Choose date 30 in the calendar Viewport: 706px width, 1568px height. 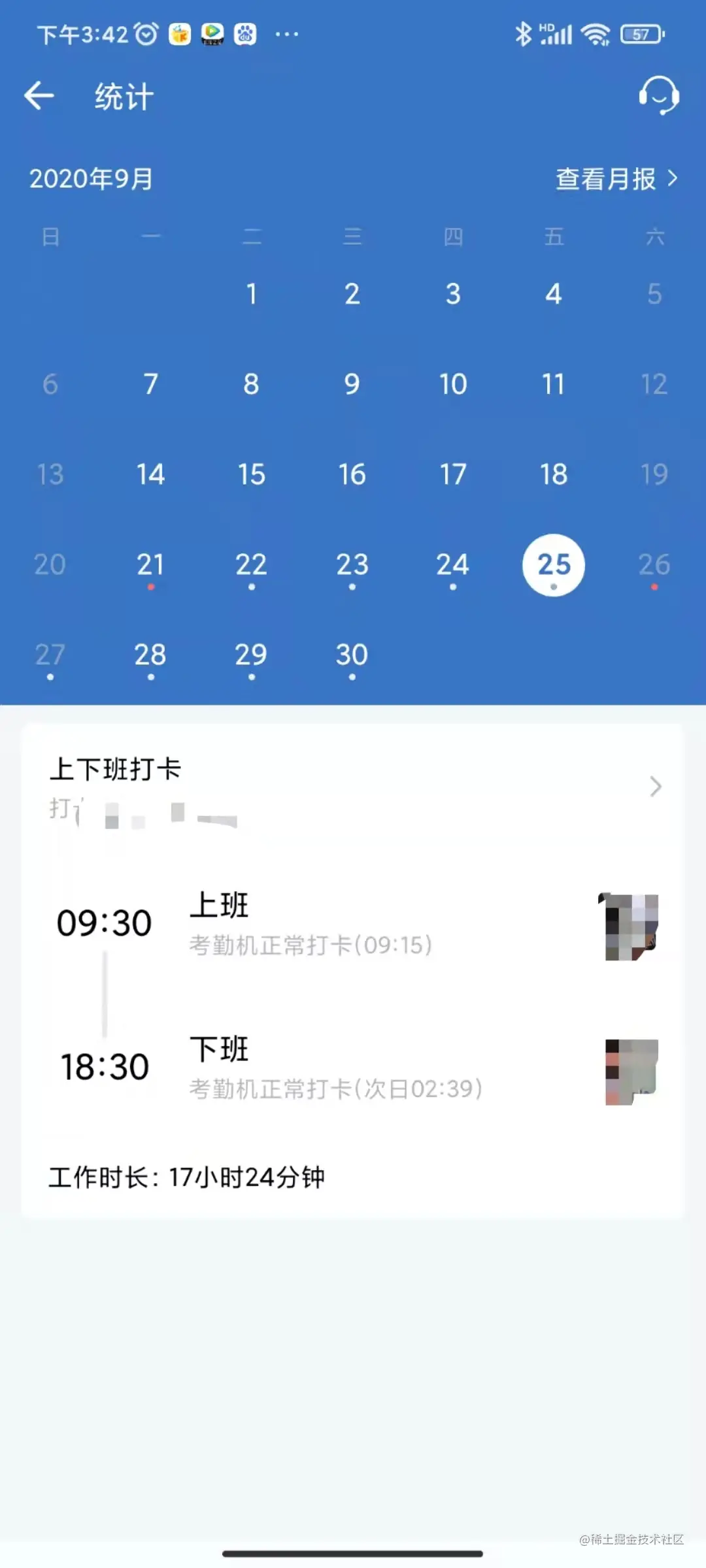click(352, 655)
